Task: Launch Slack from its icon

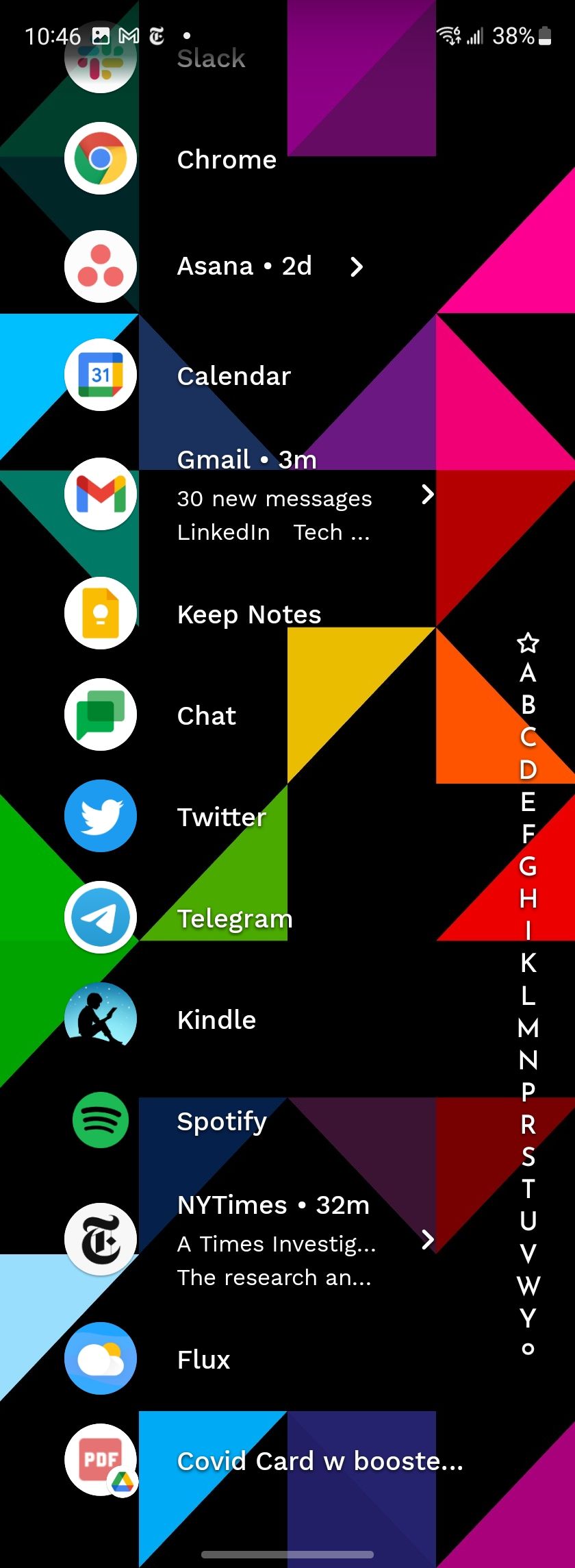Action: tap(100, 56)
